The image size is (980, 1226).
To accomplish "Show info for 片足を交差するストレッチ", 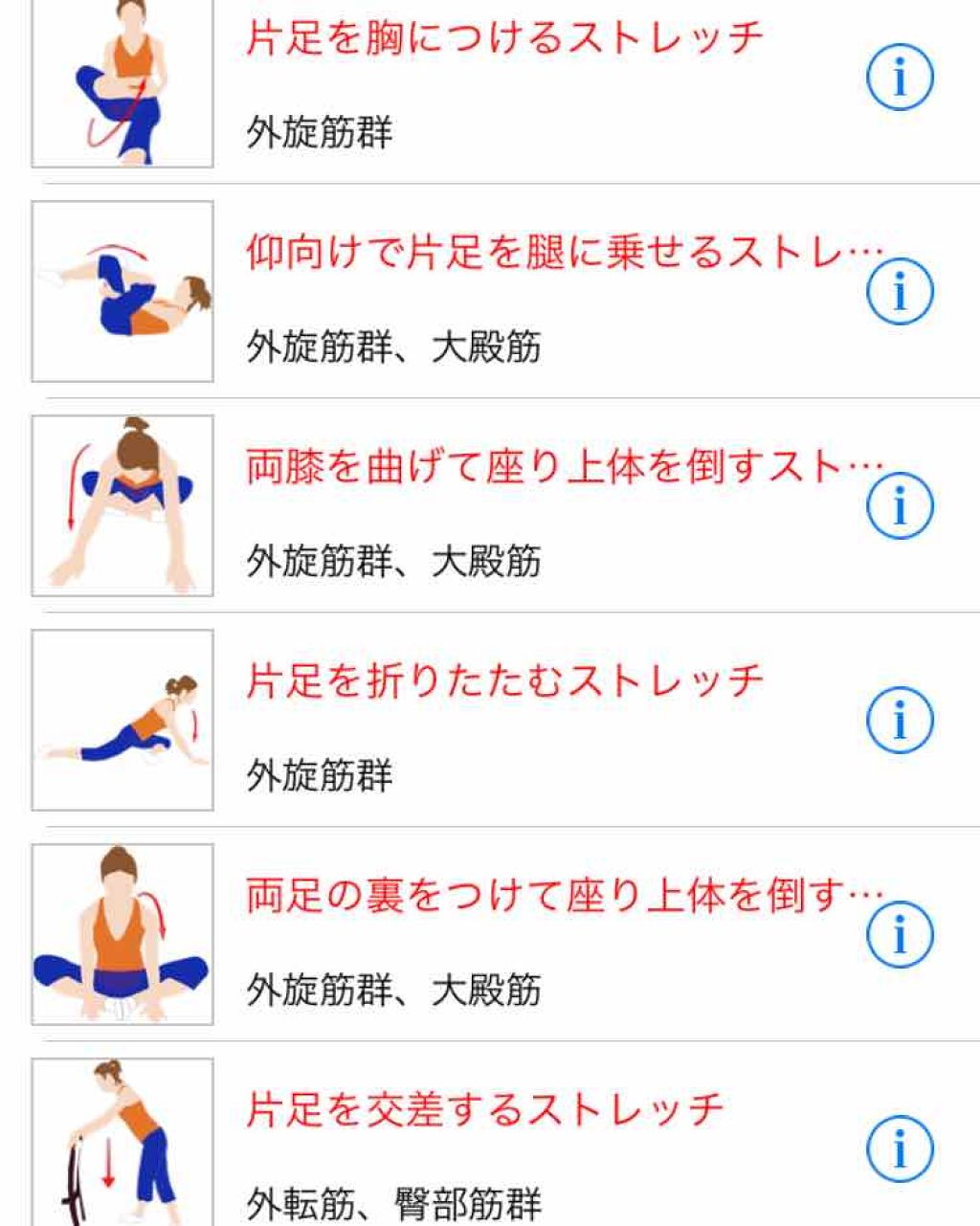I will tap(899, 1149).
